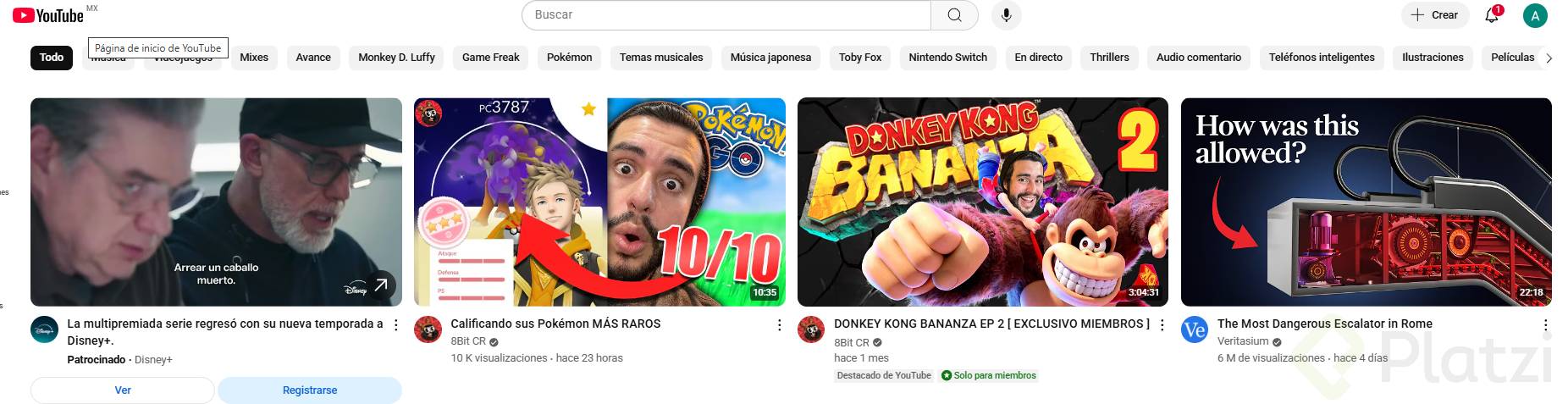Filter by the Pokémon chip
Screen dimensions: 1568x404
[x=569, y=58]
